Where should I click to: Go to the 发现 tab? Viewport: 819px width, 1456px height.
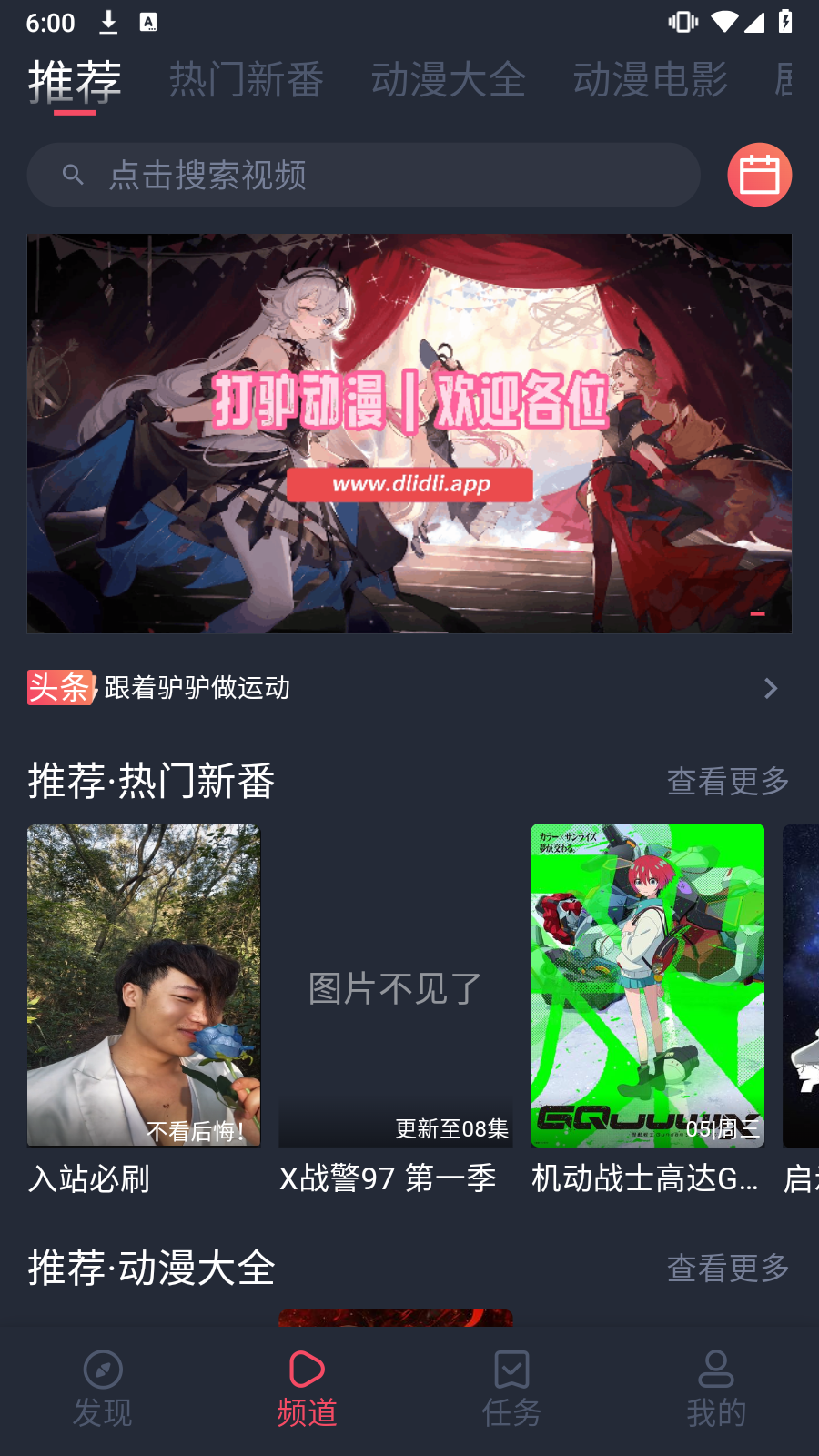(103, 1390)
